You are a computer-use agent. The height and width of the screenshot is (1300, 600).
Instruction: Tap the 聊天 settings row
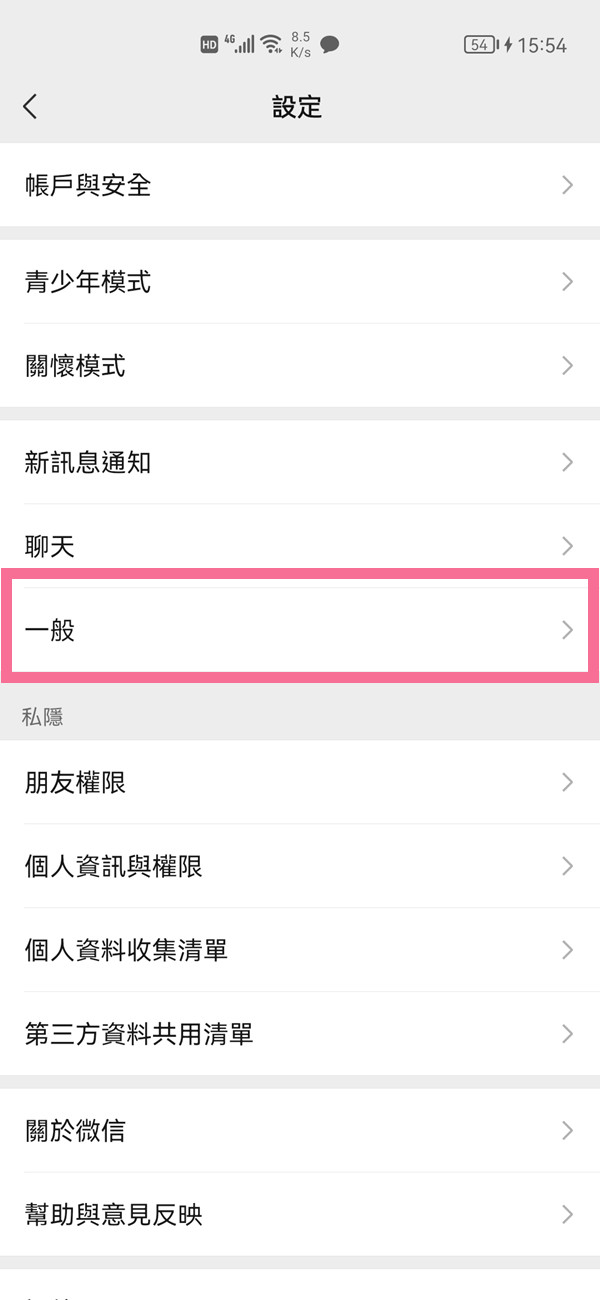pyautogui.click(x=300, y=544)
